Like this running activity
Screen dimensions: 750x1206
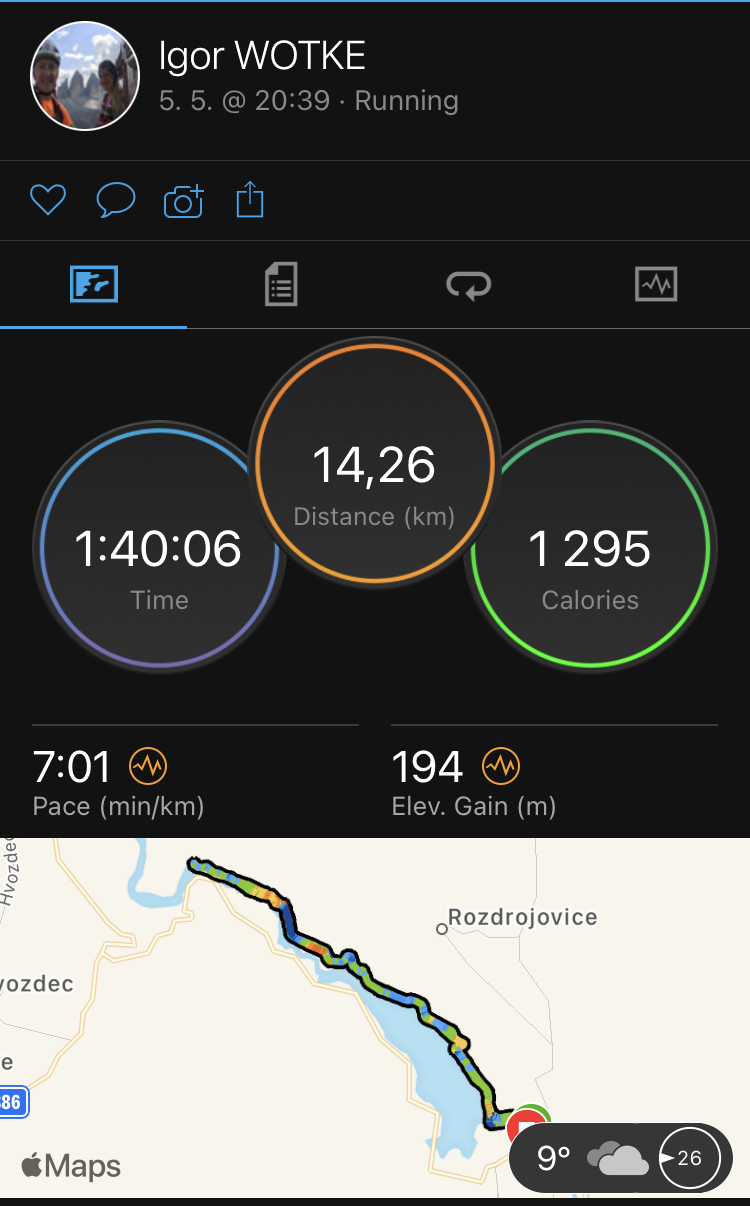tap(47, 201)
